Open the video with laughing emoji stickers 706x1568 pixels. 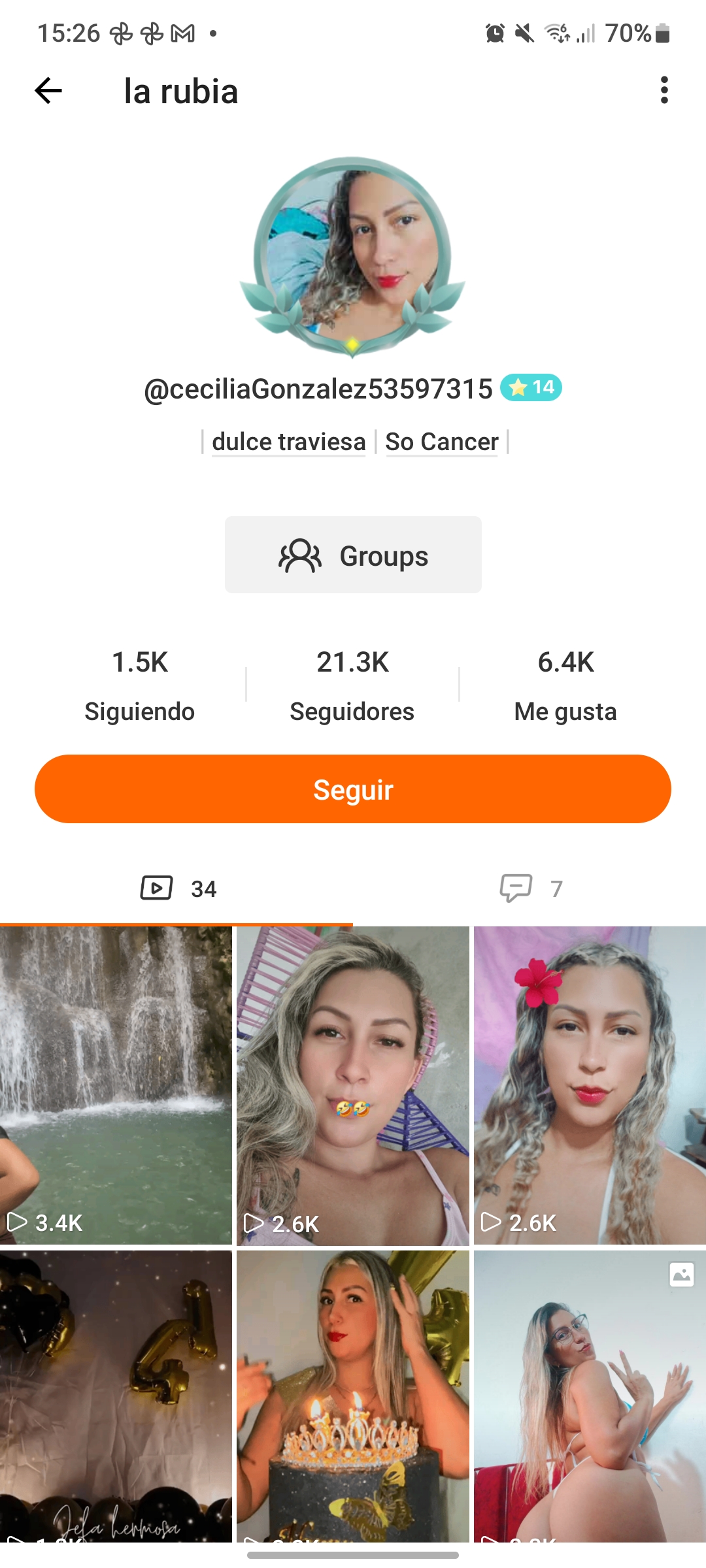pos(353,1085)
